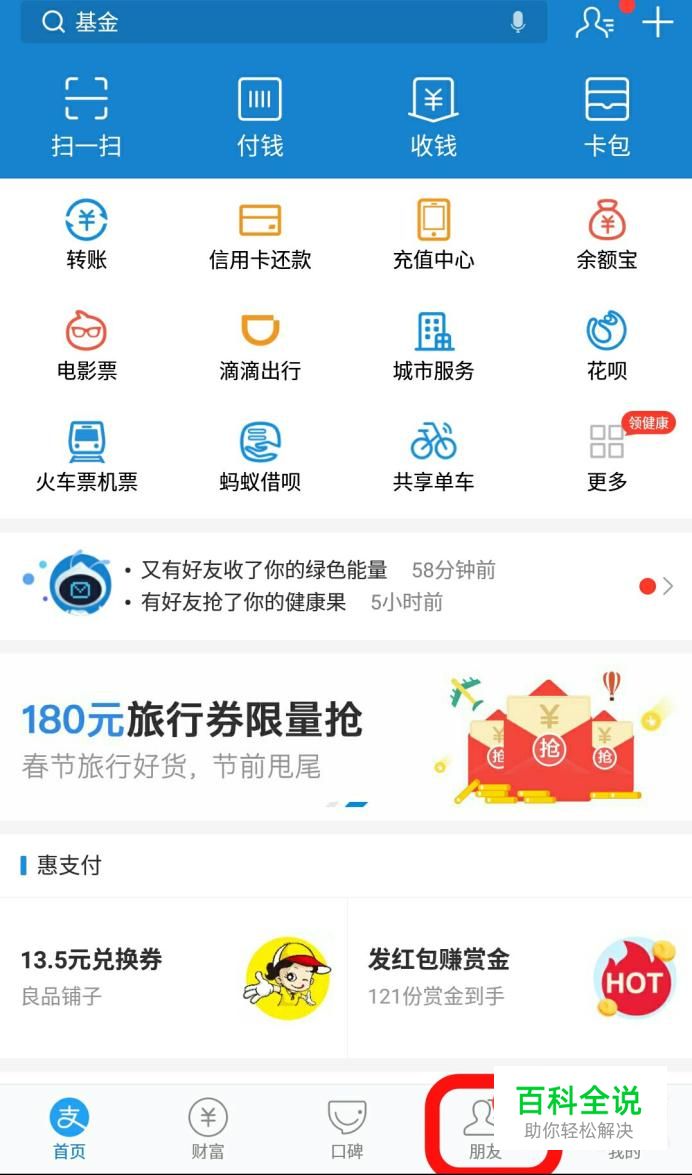
Task: Open the green energy notification row
Action: (x=345, y=586)
